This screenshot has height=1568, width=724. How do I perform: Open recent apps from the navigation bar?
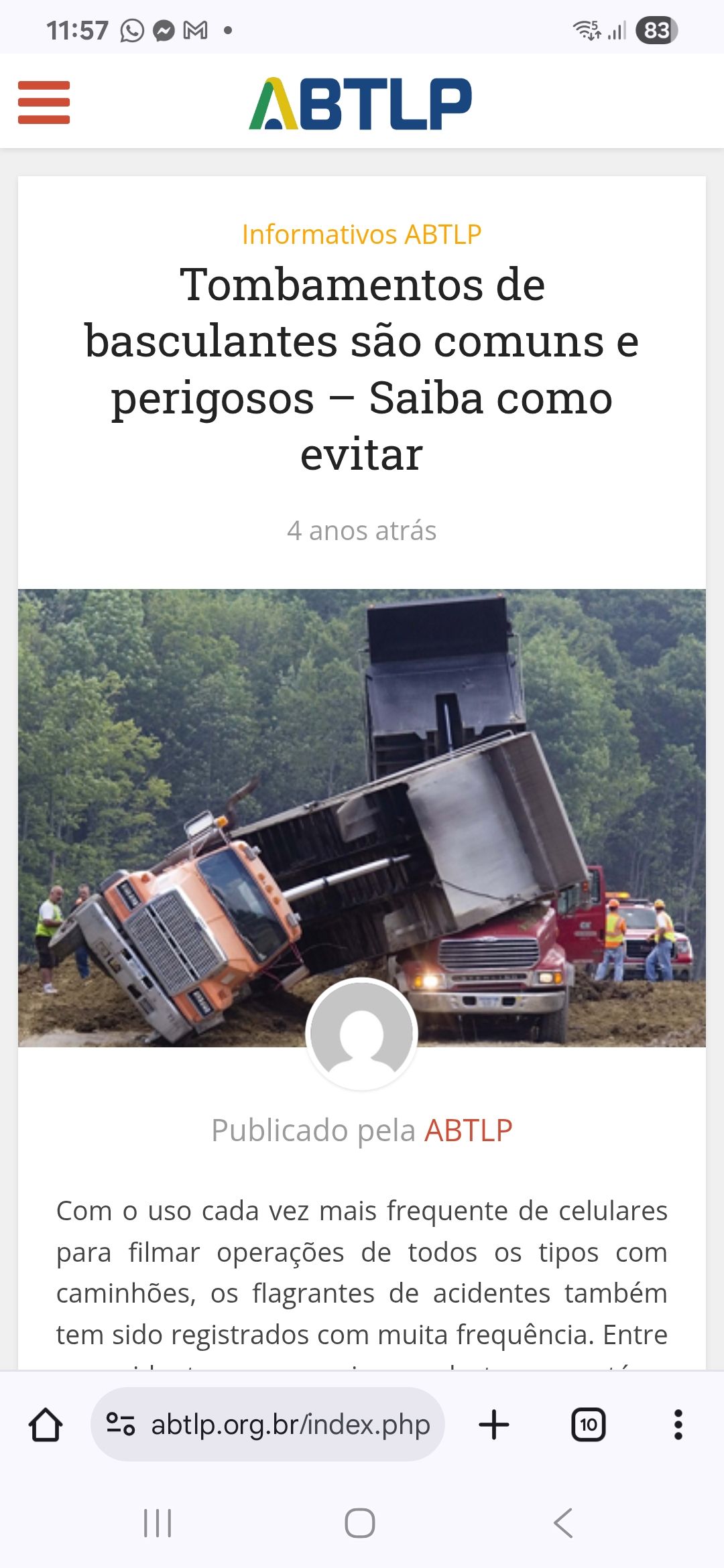pos(158,1523)
